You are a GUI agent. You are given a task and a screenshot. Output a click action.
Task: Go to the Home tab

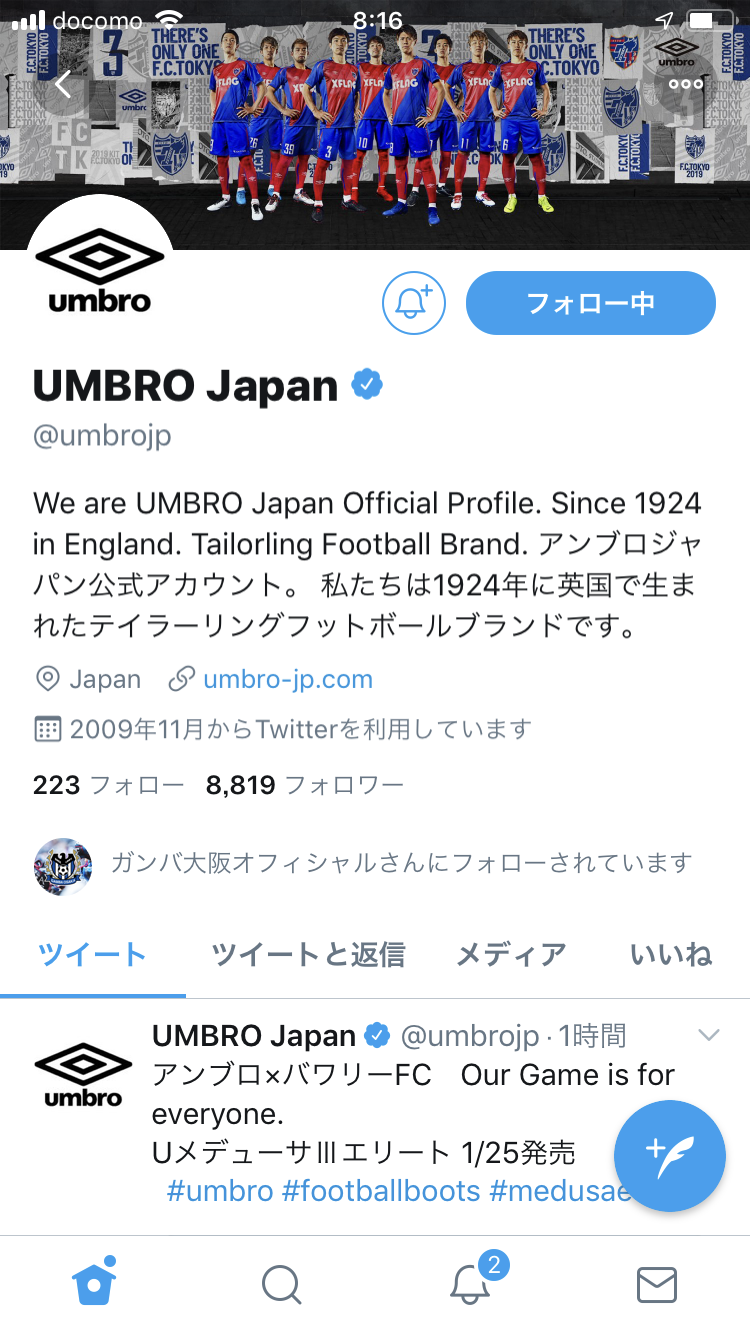click(94, 1284)
